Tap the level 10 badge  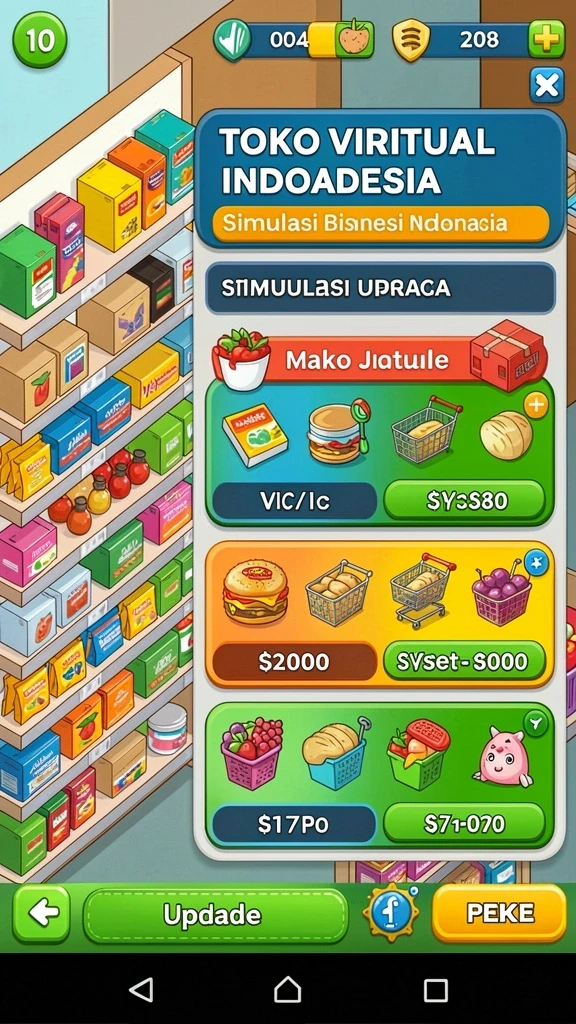coord(40,40)
